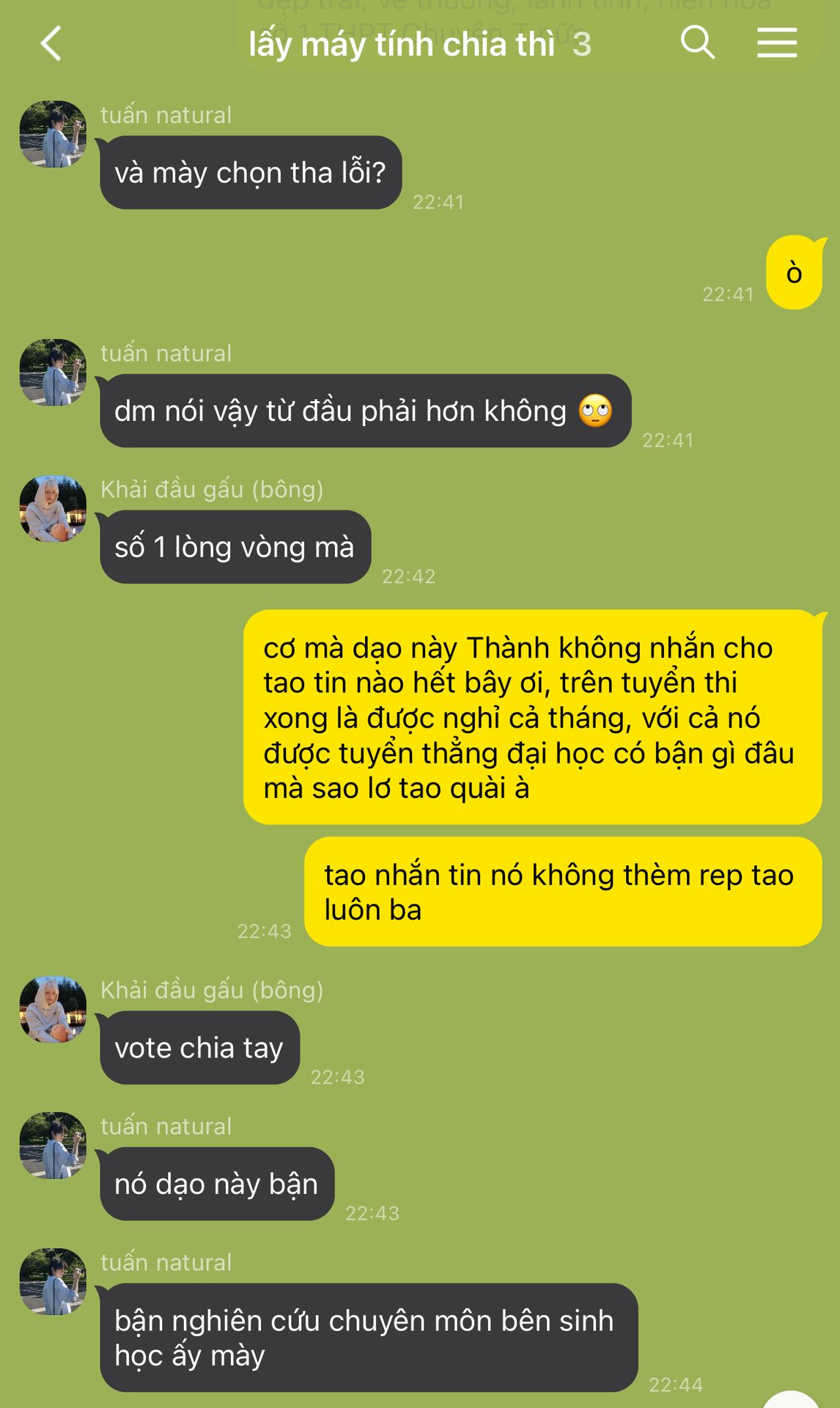
Task: Jump to latest messages with the scroll-down button
Action: point(792,1399)
